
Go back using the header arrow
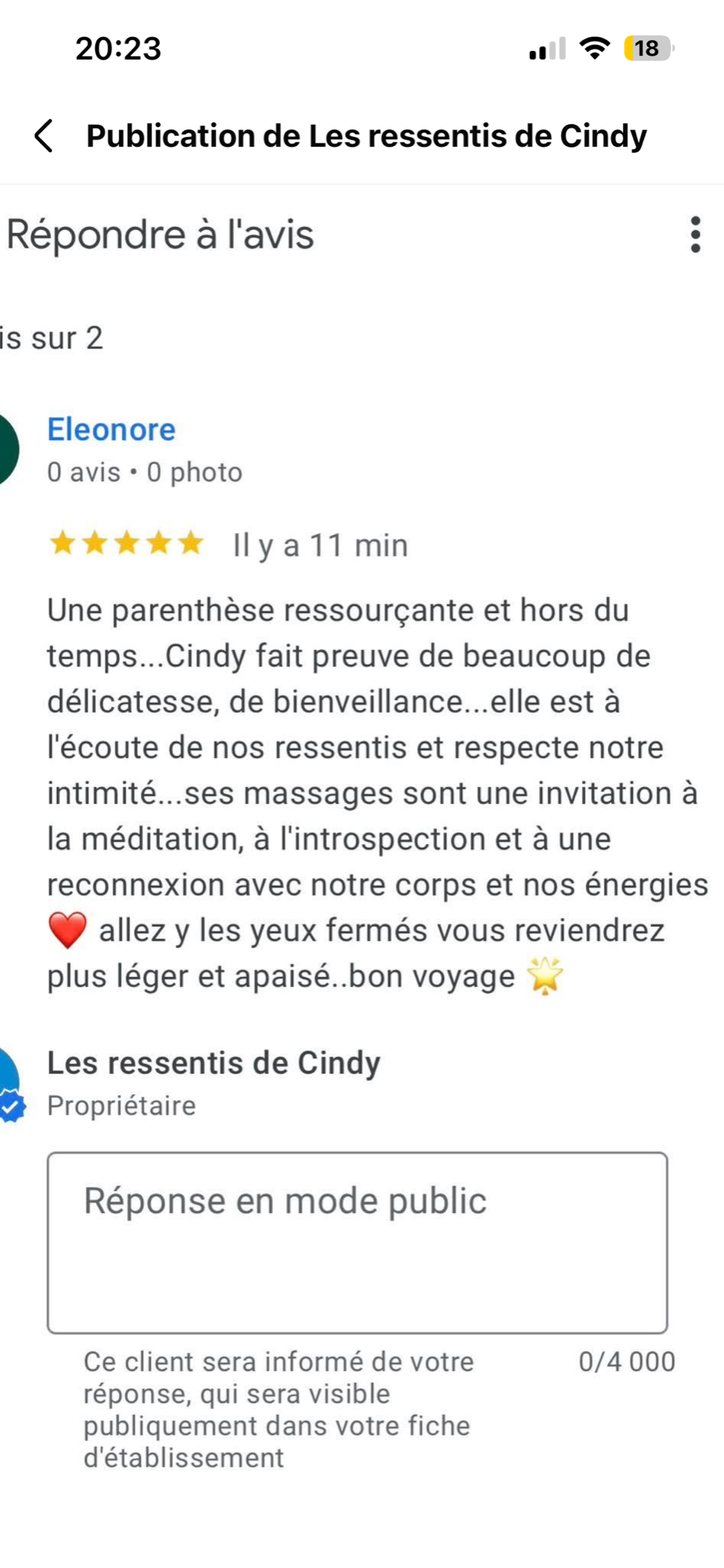pyautogui.click(x=45, y=136)
